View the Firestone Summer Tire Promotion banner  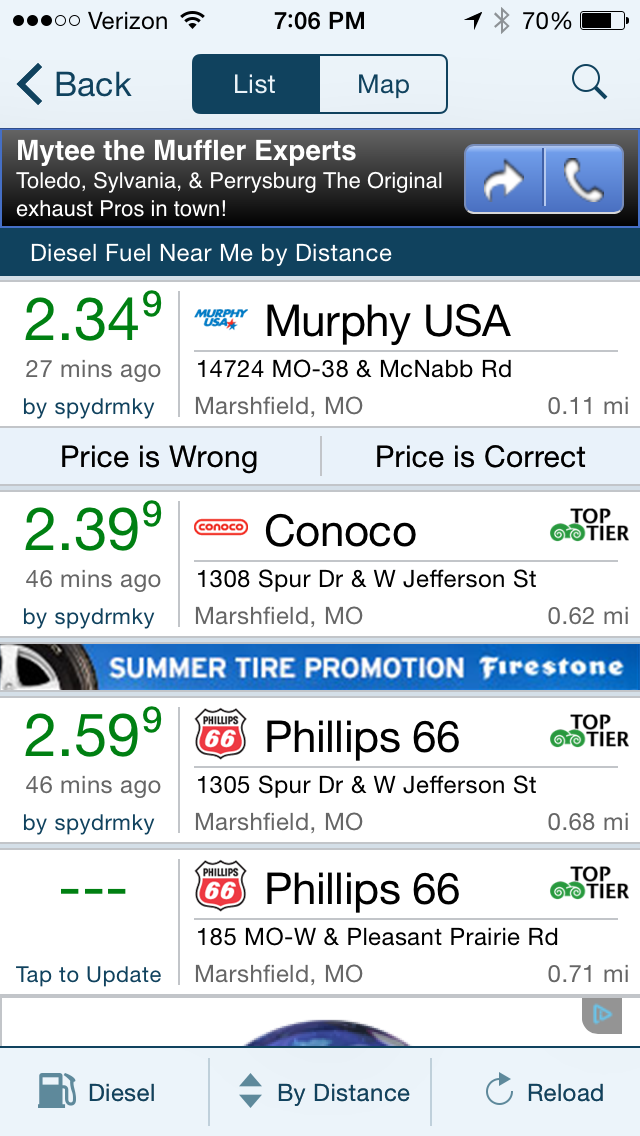coord(320,667)
